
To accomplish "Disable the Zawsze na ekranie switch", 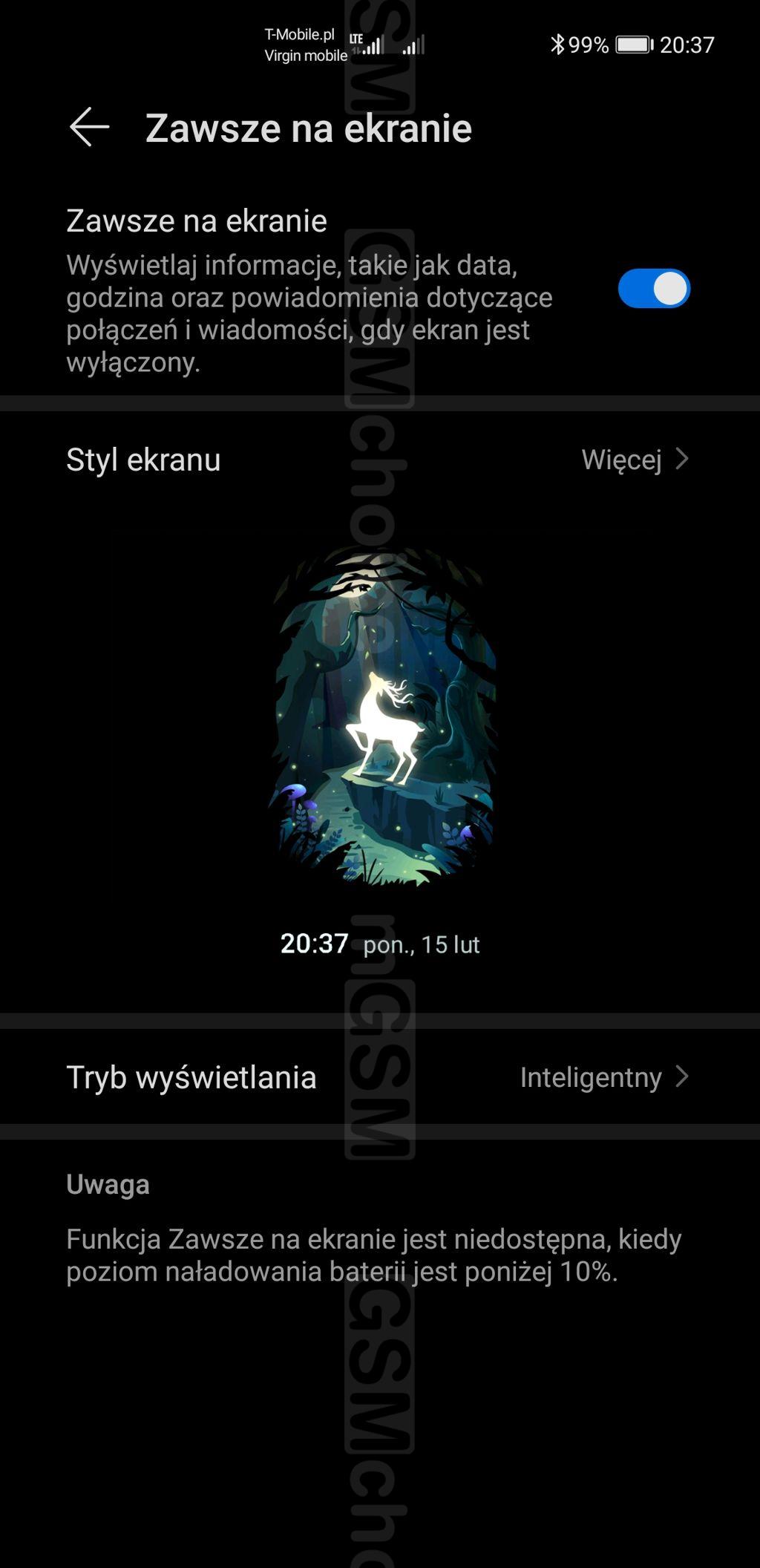I will [653, 289].
